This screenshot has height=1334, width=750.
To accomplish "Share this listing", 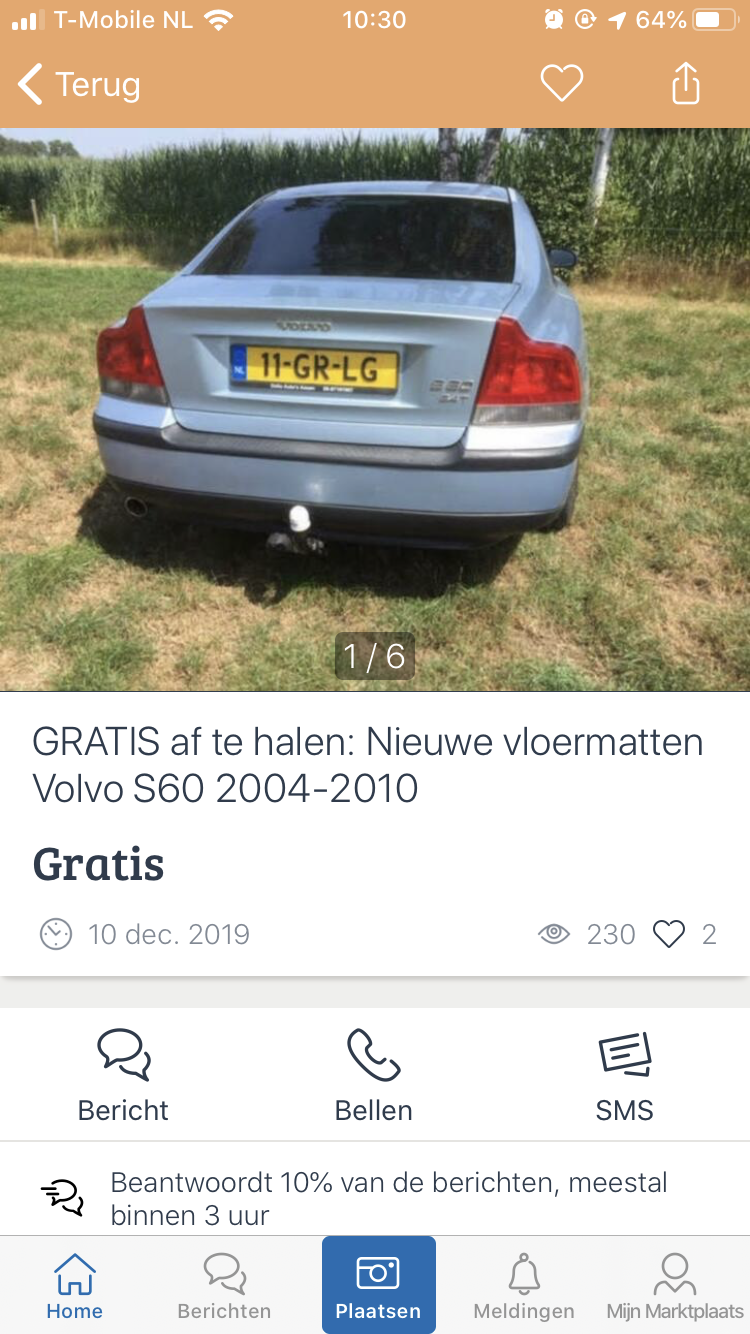I will 685,83.
